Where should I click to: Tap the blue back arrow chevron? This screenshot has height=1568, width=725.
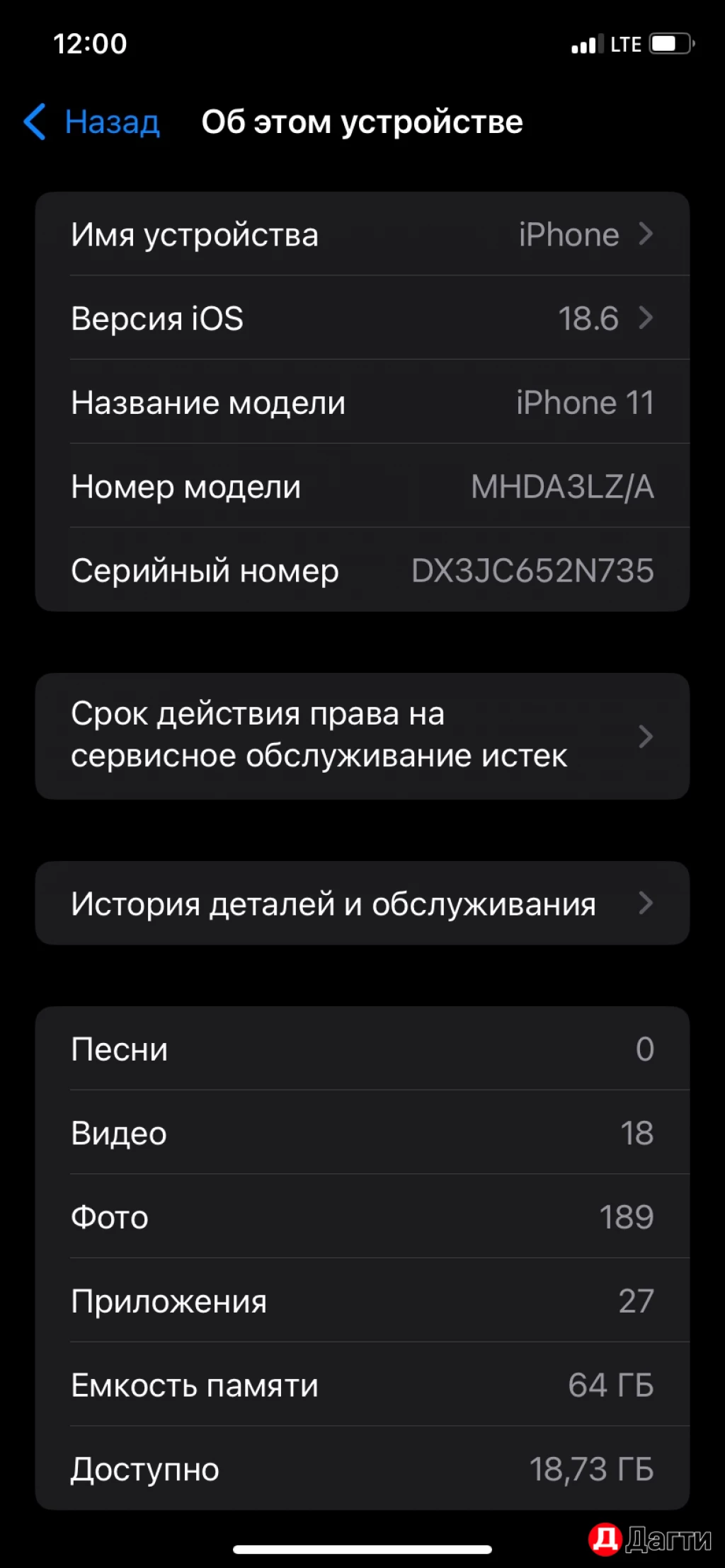click(34, 122)
